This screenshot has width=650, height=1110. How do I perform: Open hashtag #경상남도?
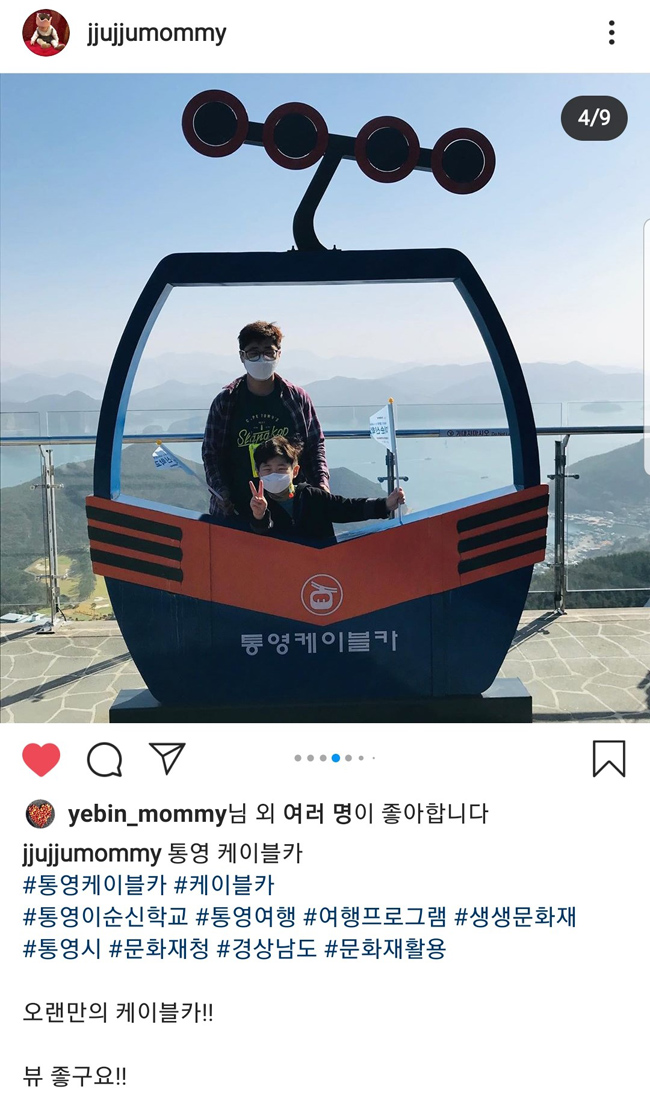click(x=267, y=948)
